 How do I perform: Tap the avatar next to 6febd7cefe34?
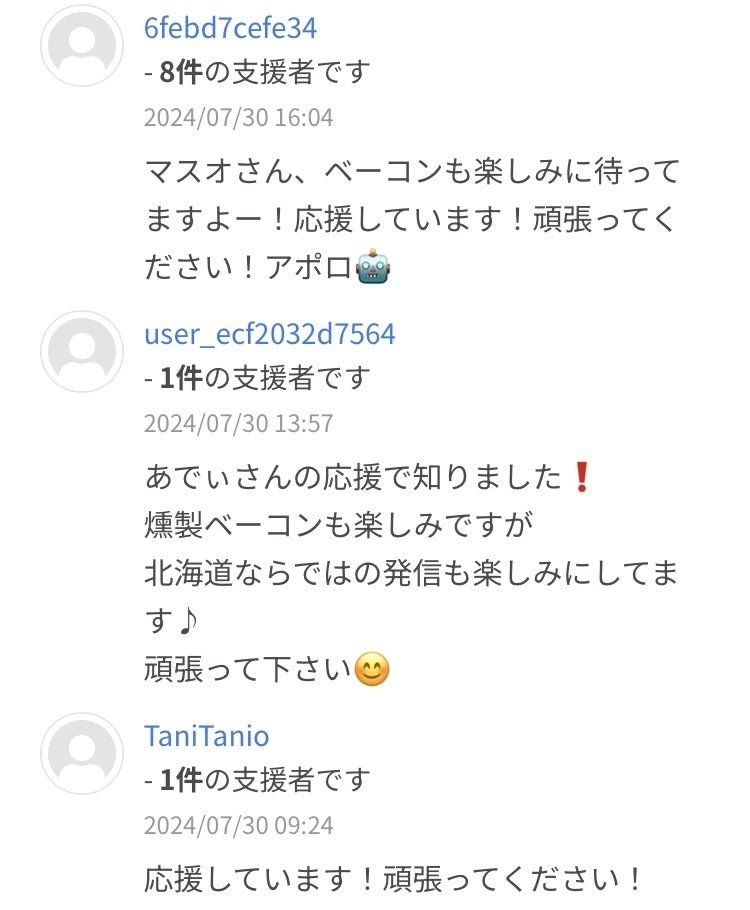coord(82,45)
